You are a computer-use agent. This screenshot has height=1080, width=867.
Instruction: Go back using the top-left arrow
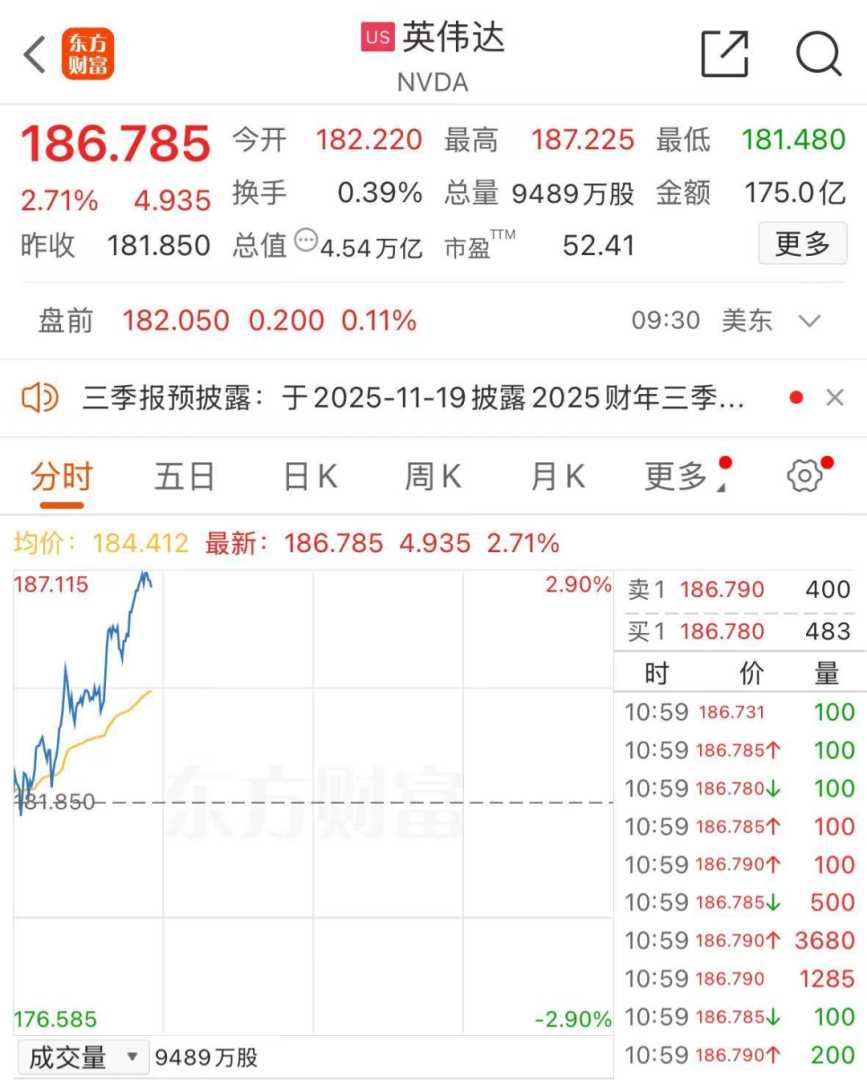pos(35,55)
